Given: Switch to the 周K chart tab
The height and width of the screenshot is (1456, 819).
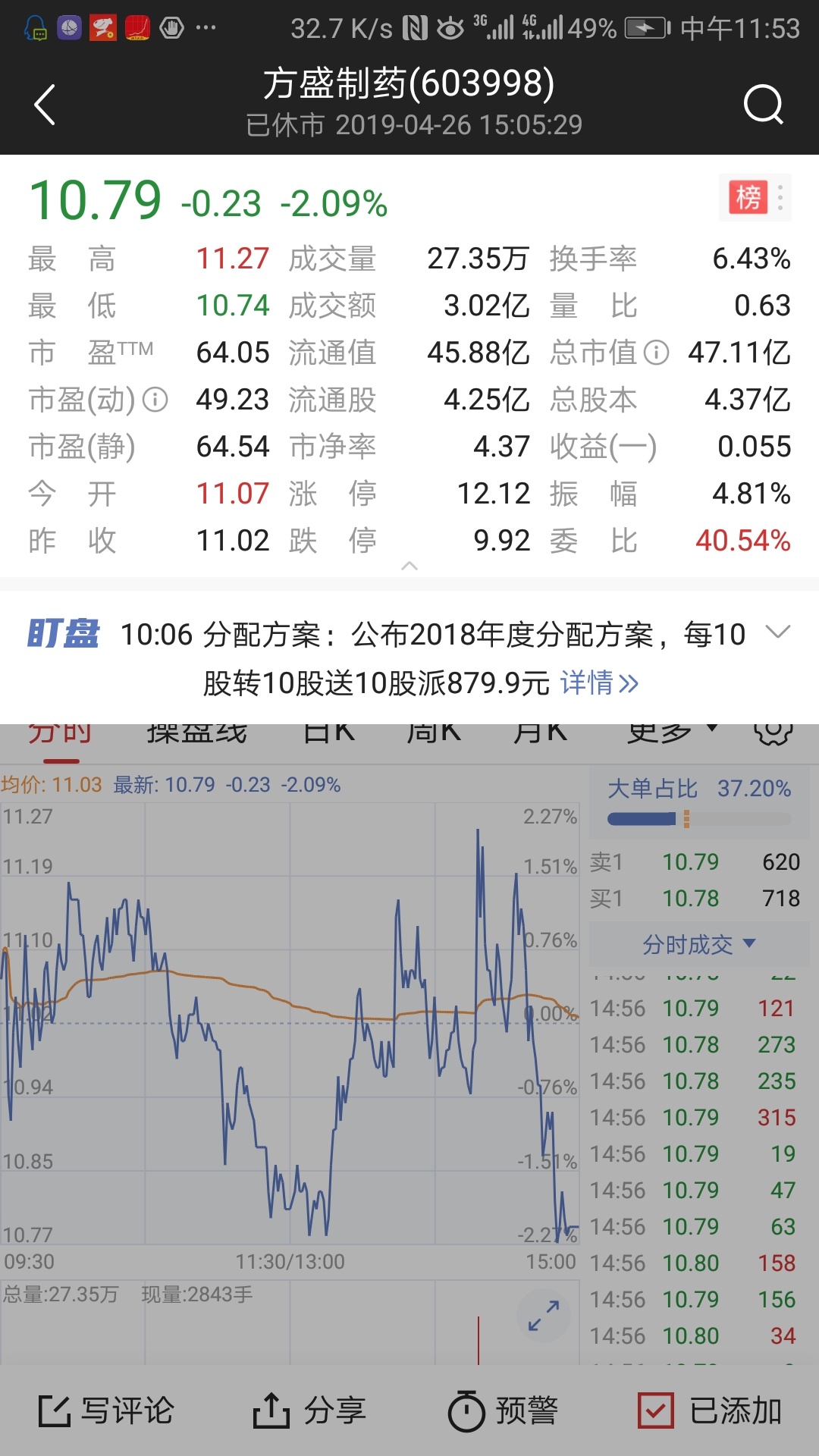Looking at the screenshot, I should click(x=433, y=733).
